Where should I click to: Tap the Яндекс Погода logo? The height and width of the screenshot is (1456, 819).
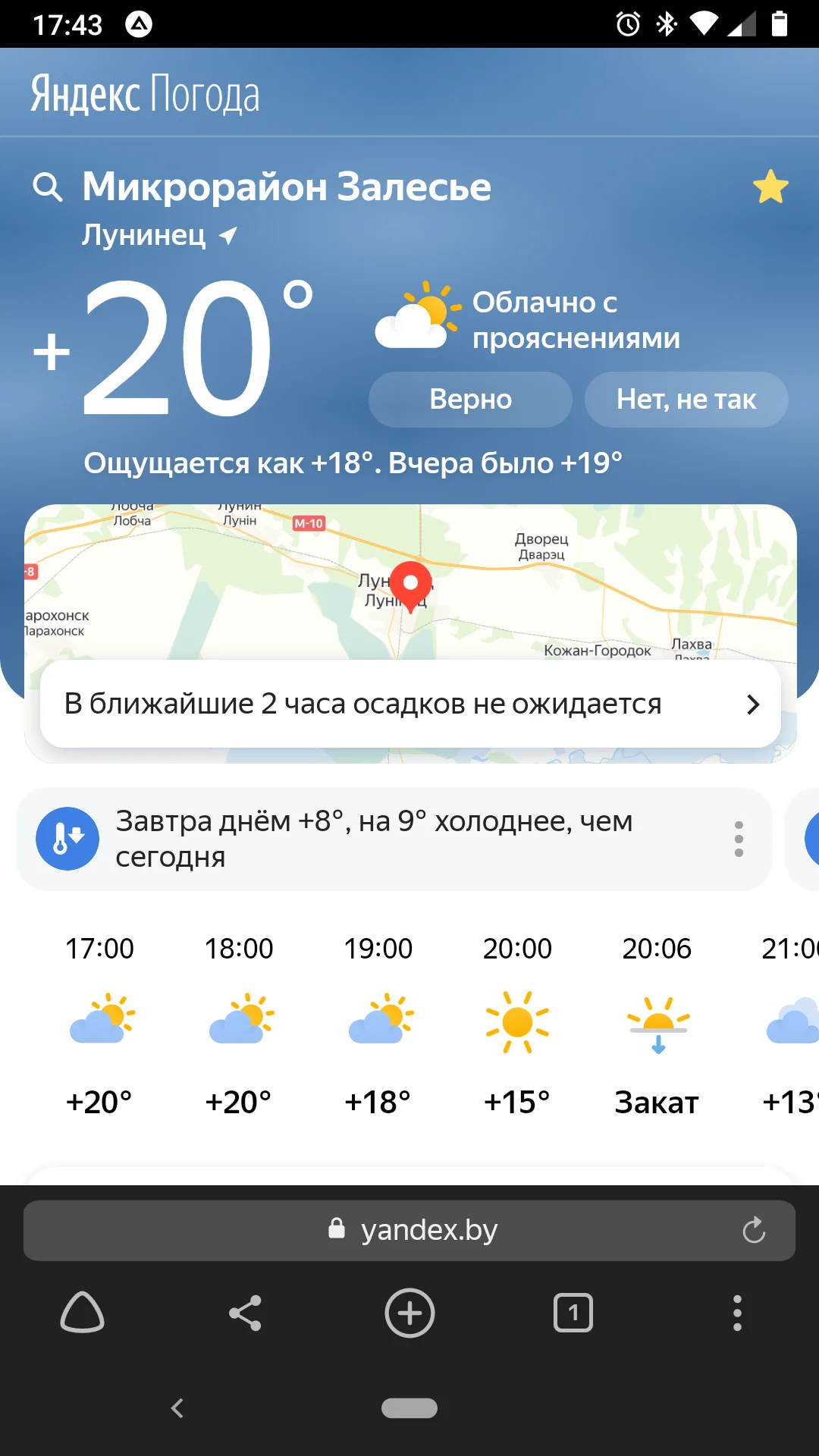(145, 94)
